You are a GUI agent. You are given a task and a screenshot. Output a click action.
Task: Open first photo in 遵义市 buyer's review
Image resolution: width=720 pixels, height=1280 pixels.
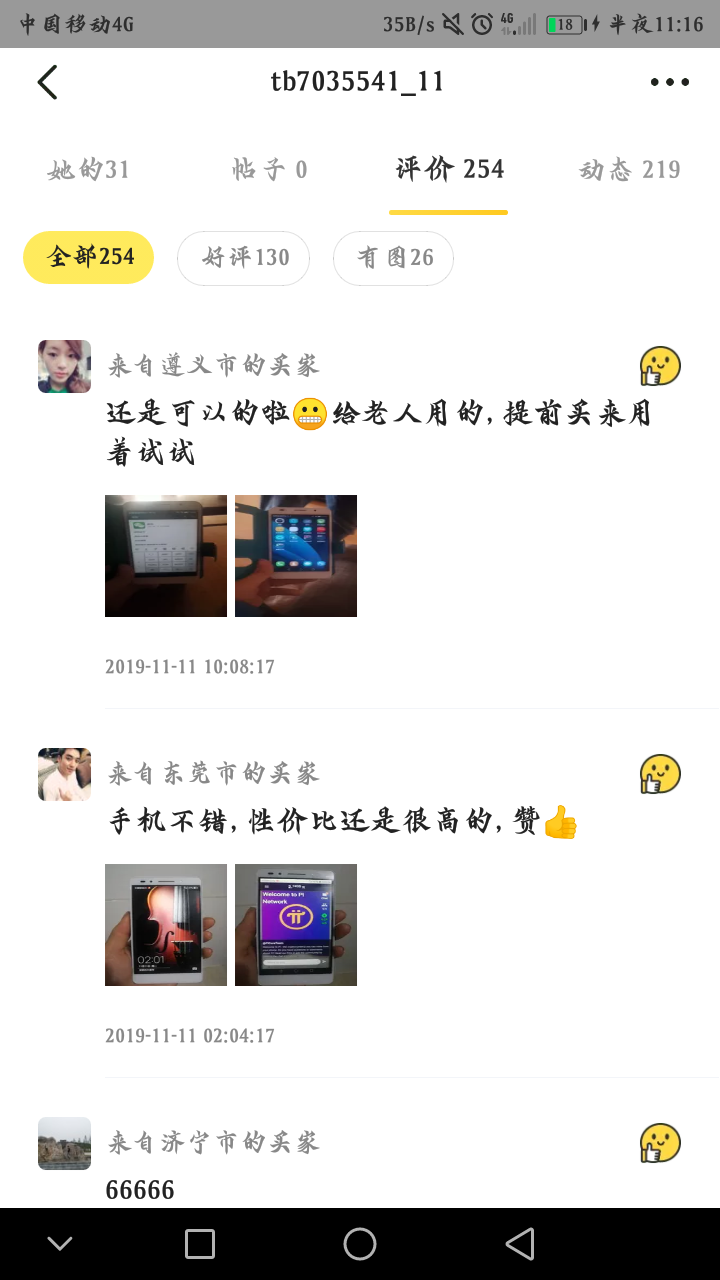pyautogui.click(x=166, y=556)
